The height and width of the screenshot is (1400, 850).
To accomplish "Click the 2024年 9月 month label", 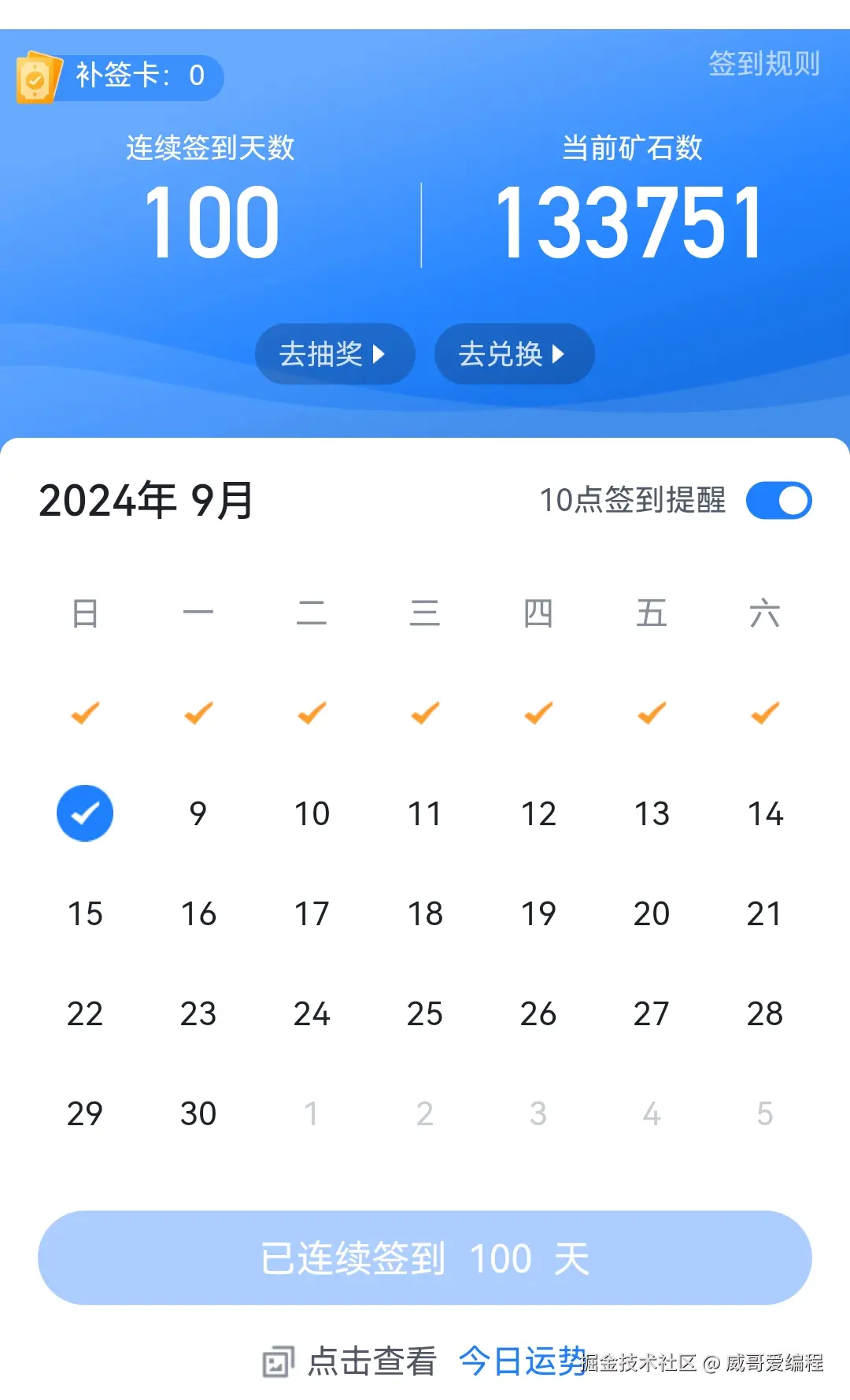I will point(146,499).
